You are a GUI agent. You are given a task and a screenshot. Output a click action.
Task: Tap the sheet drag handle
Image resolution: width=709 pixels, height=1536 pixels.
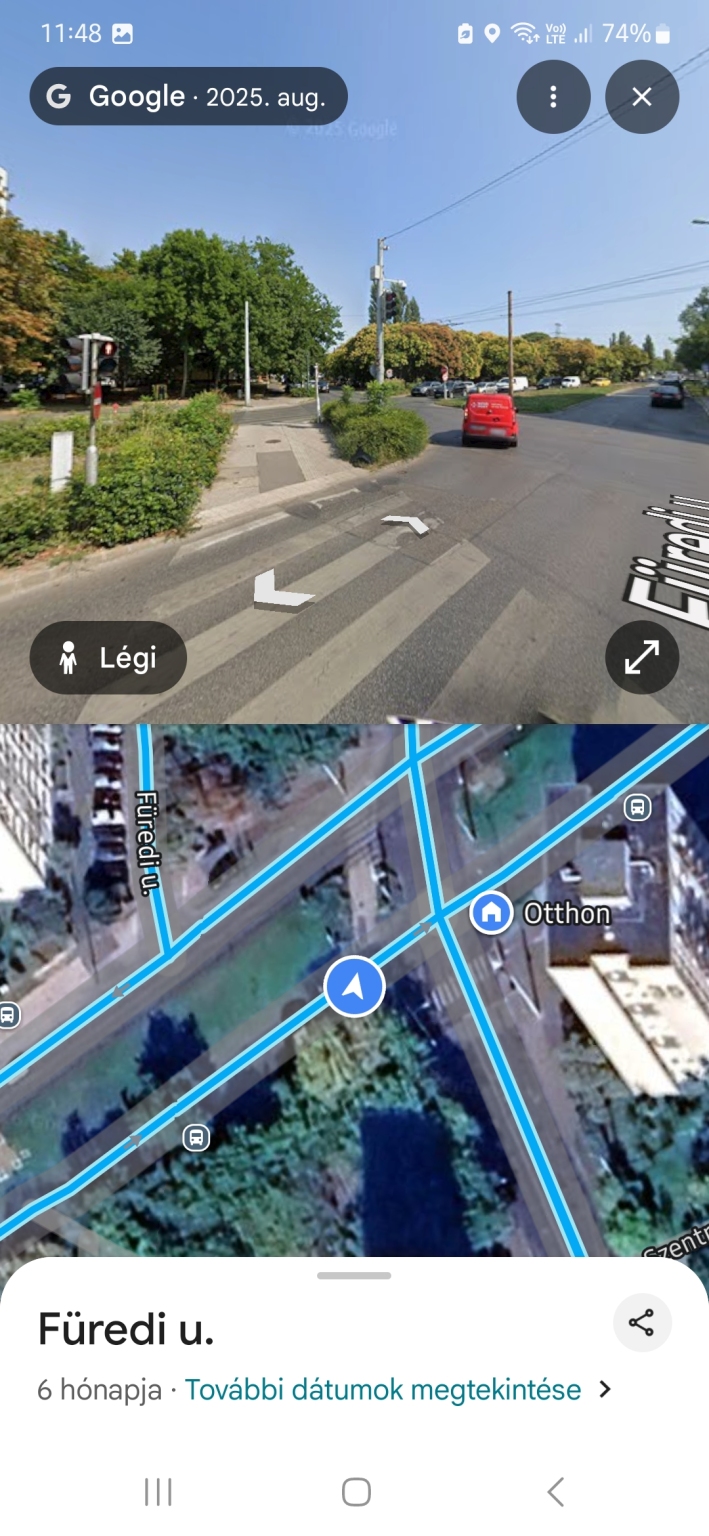354,1275
